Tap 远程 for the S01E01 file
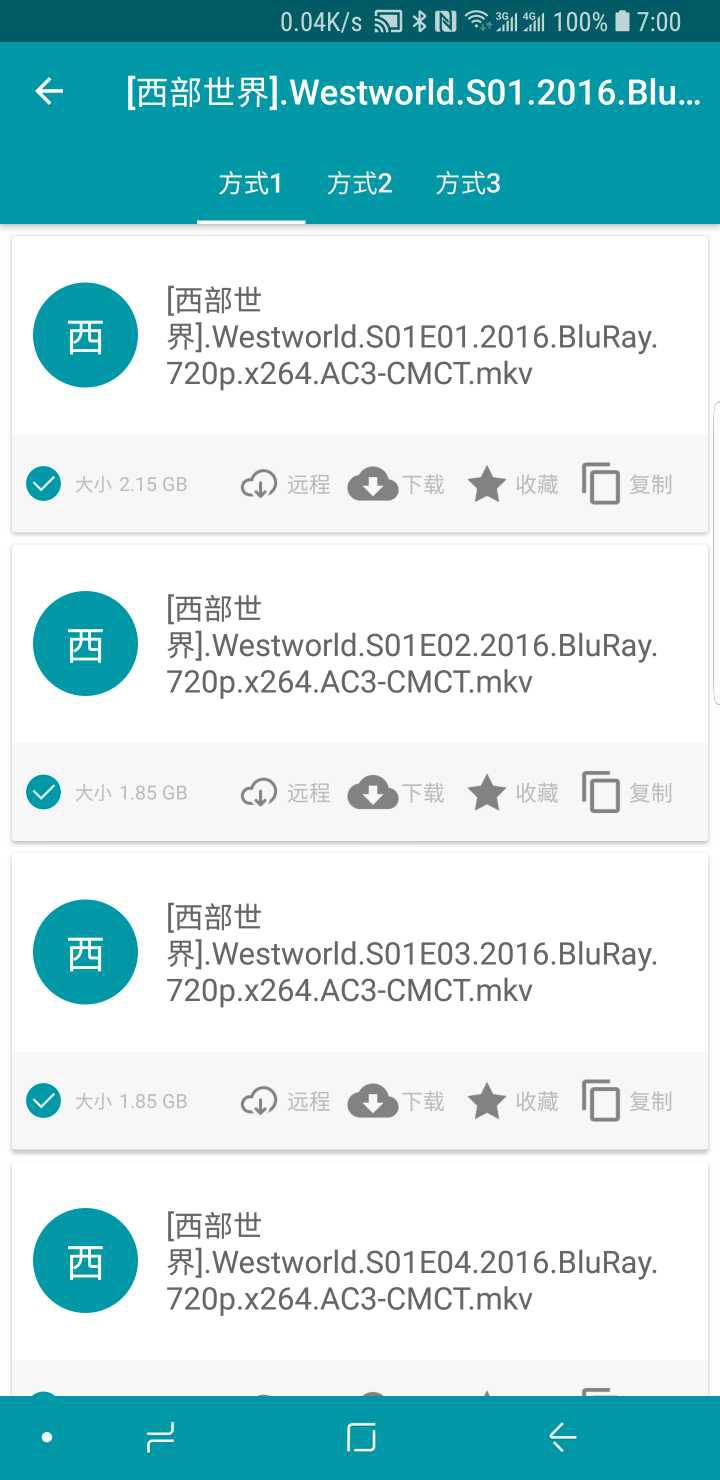This screenshot has height=1480, width=720. [286, 485]
